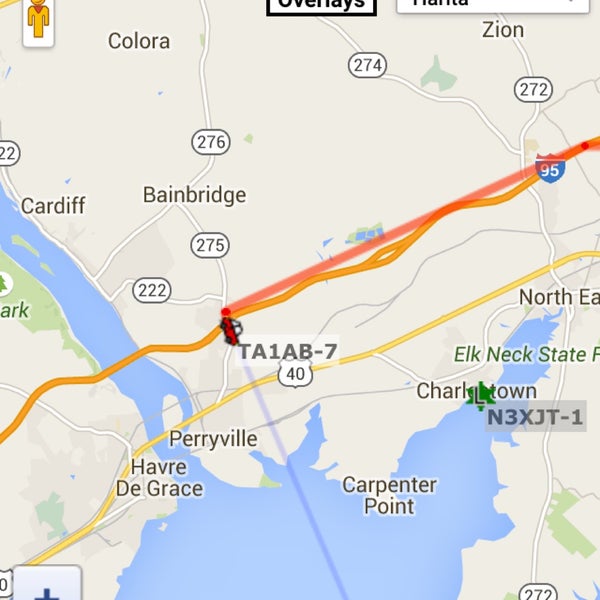Open the Overlays menu

pyautogui.click(x=321, y=4)
